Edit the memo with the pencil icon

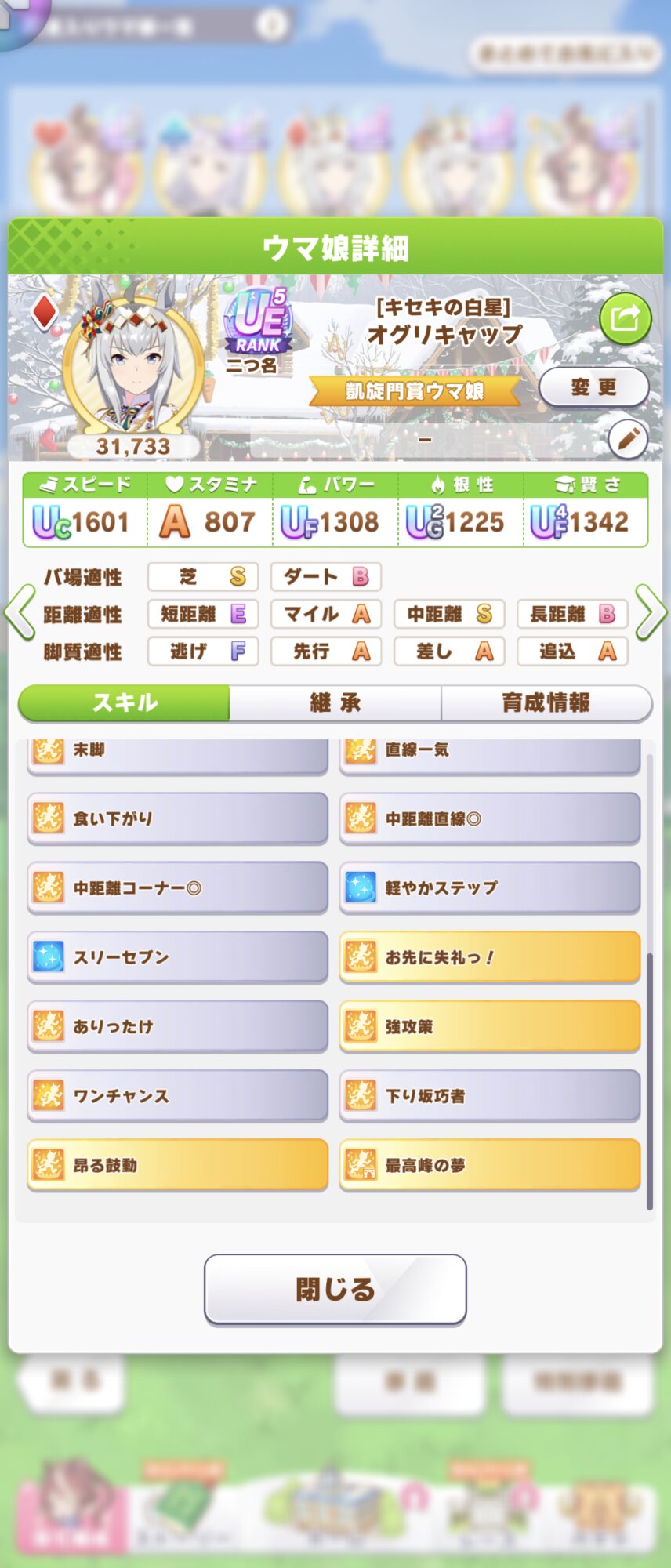pyautogui.click(x=628, y=439)
